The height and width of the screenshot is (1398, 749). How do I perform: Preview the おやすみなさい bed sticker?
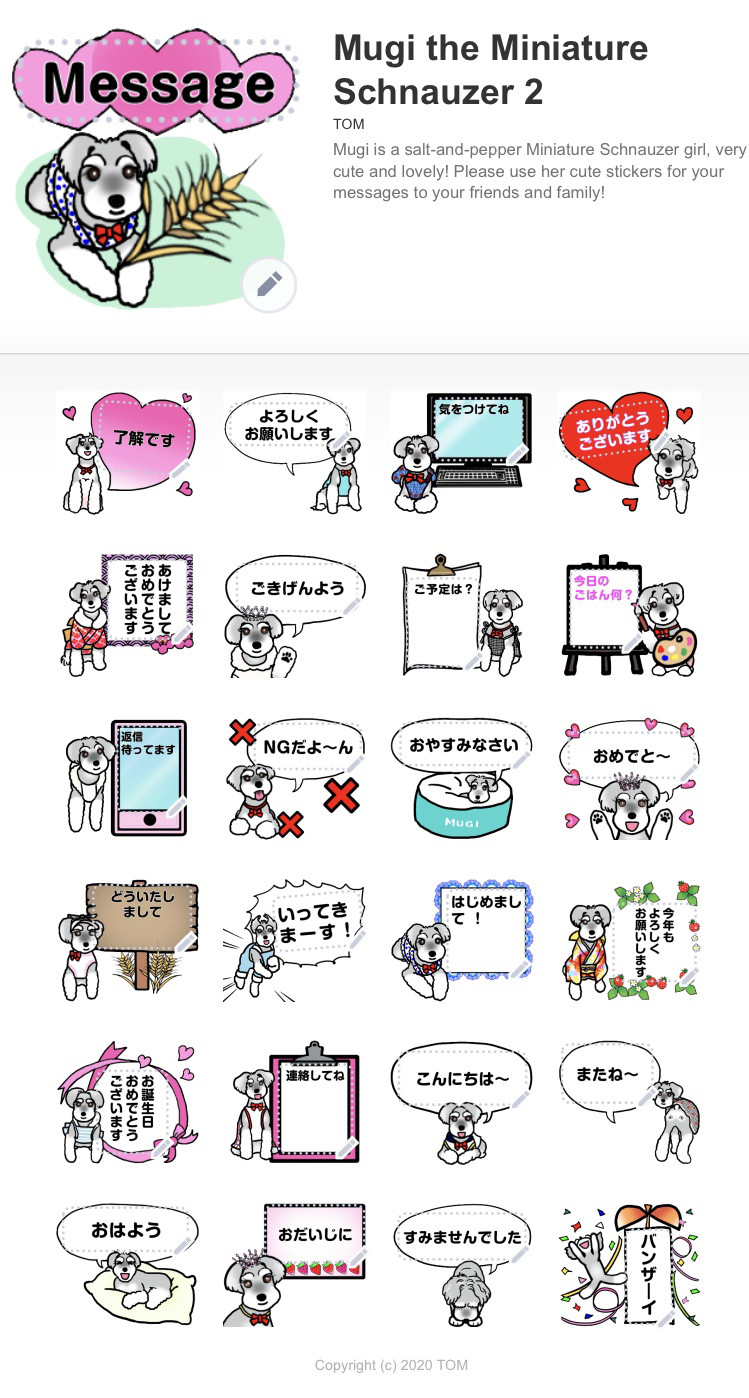(460, 778)
